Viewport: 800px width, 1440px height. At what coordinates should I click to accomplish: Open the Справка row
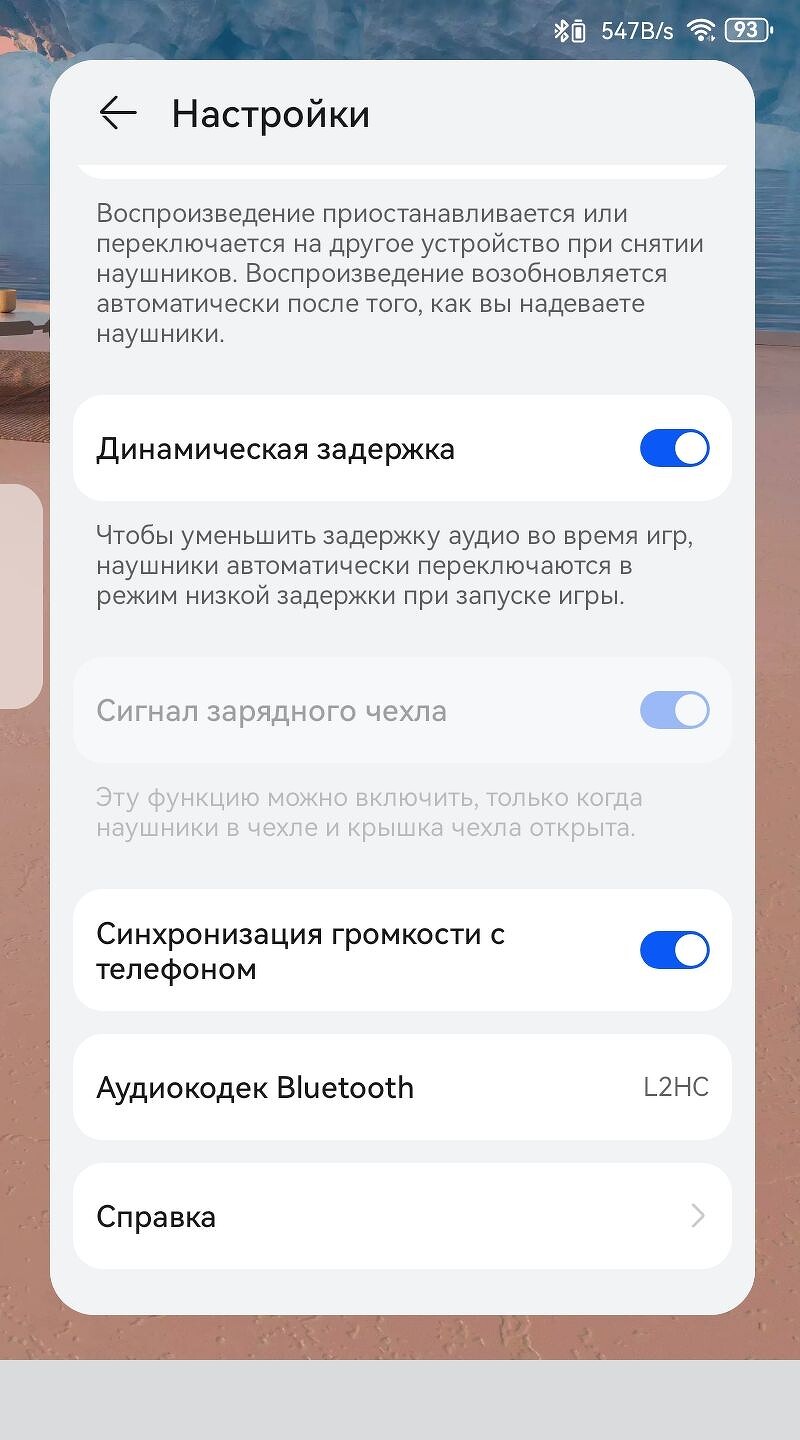(x=402, y=1216)
